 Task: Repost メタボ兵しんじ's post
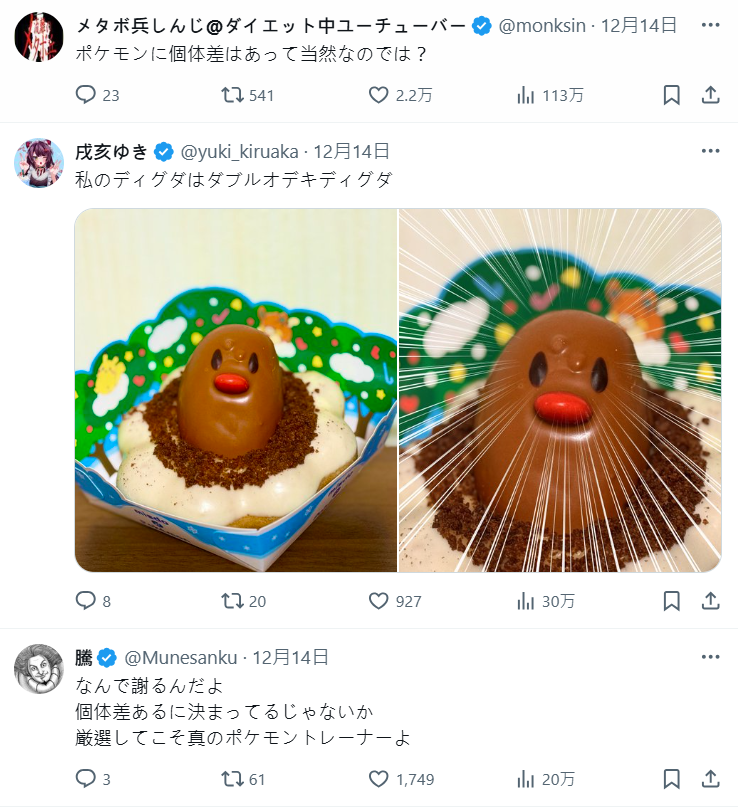pos(231,95)
